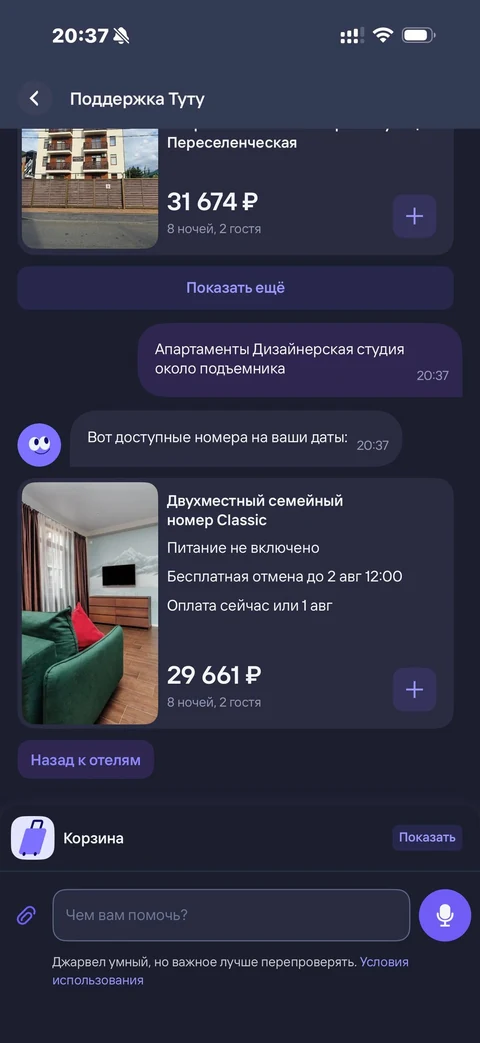Add the 29 661 ₽ Classic room with plus

[x=414, y=690]
